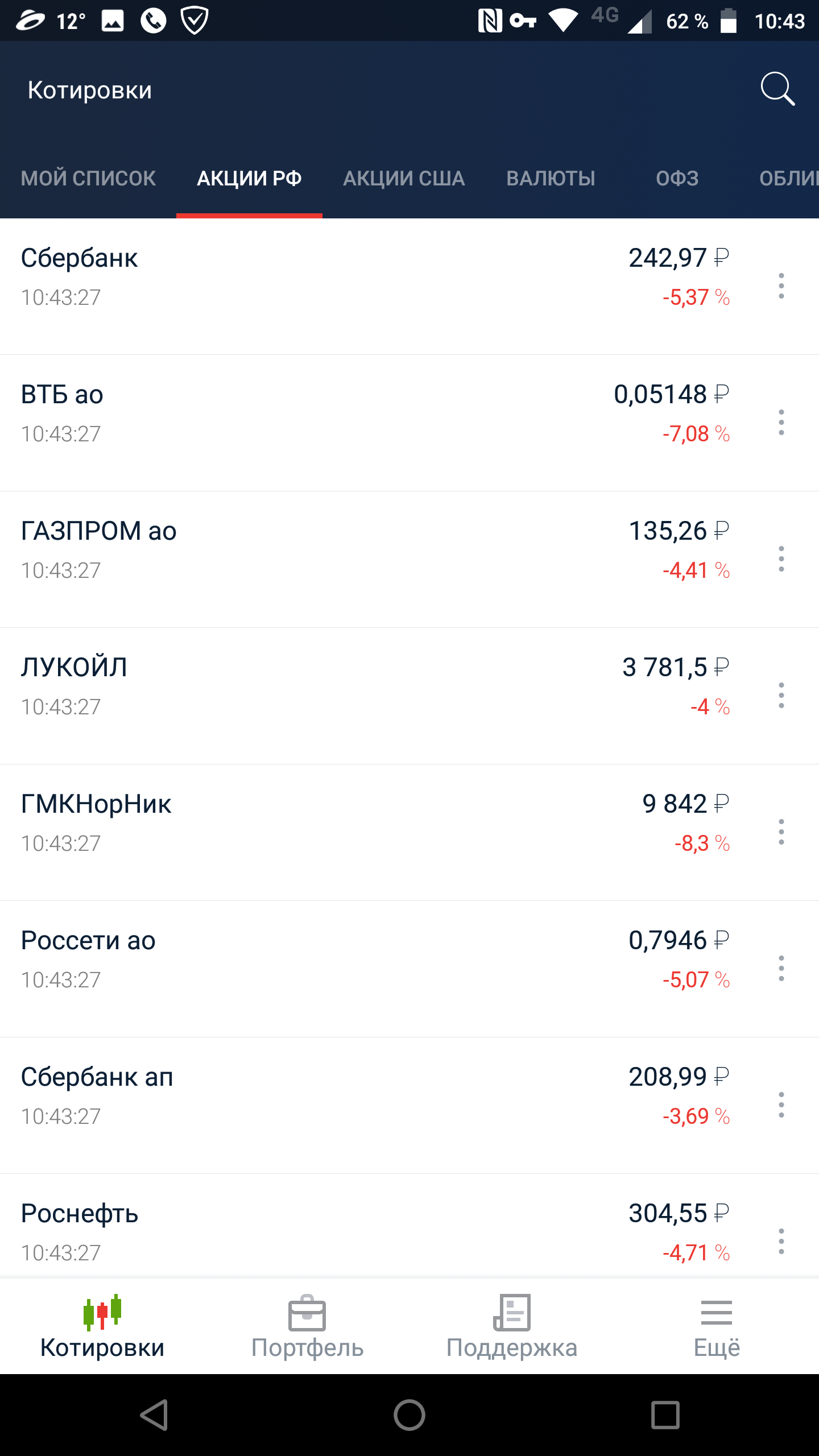Open the overflow menu for ЛУКОЙЛ
The width and height of the screenshot is (819, 1456).
(x=781, y=696)
